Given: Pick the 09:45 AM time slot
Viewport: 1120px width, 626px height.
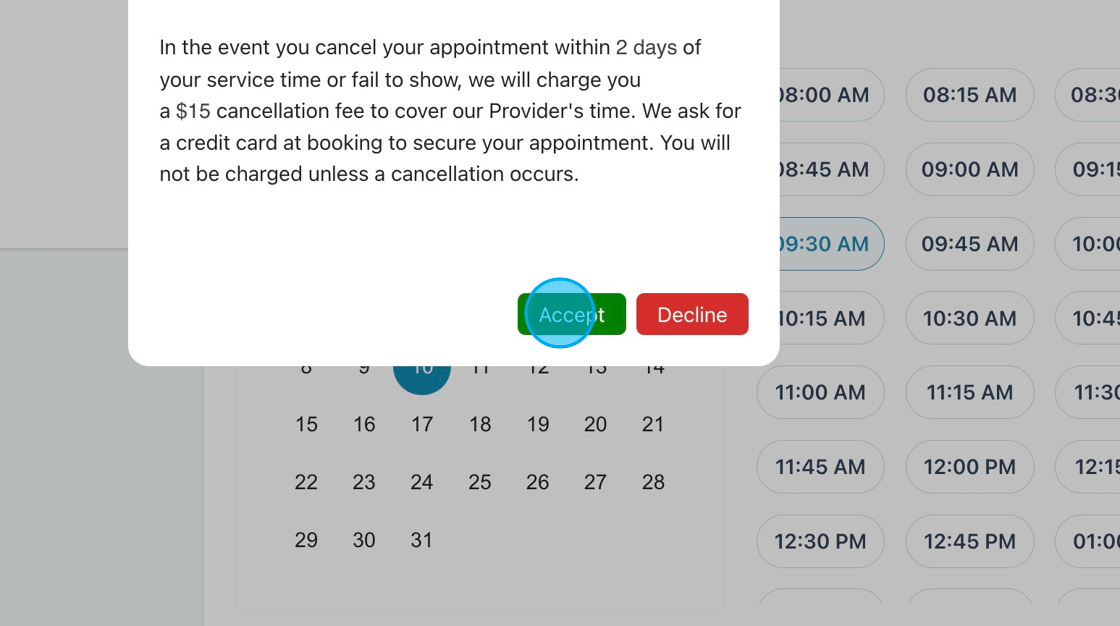Looking at the screenshot, I should click(969, 244).
